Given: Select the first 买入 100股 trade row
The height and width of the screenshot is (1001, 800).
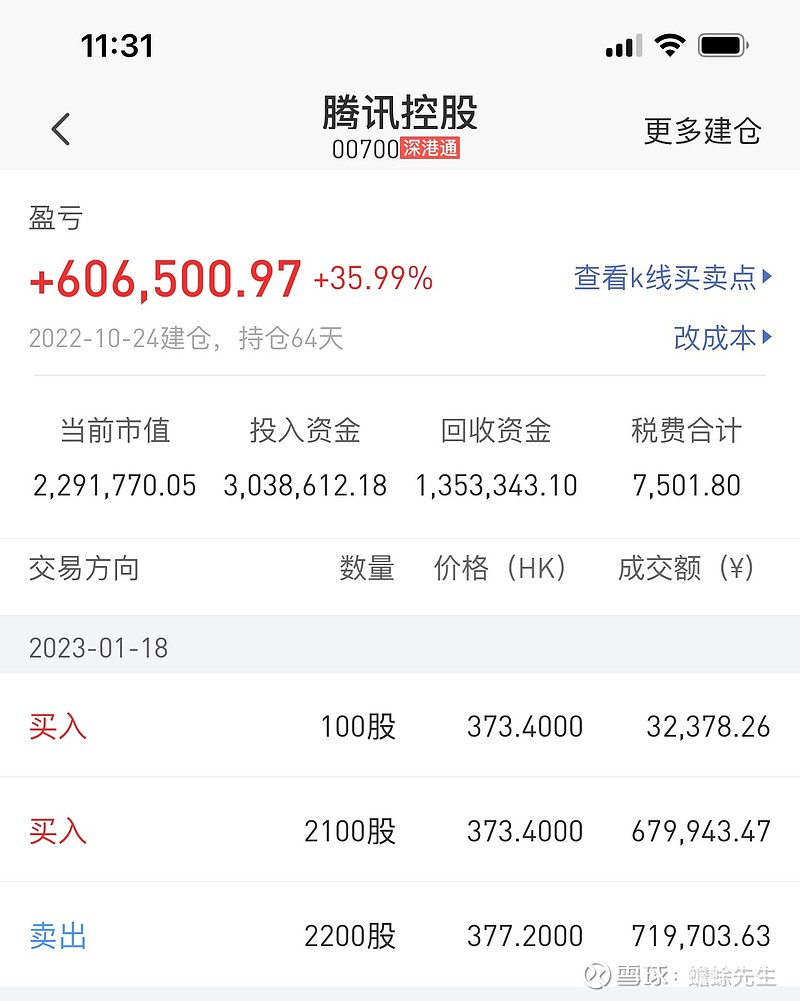Looking at the screenshot, I should tap(400, 727).
